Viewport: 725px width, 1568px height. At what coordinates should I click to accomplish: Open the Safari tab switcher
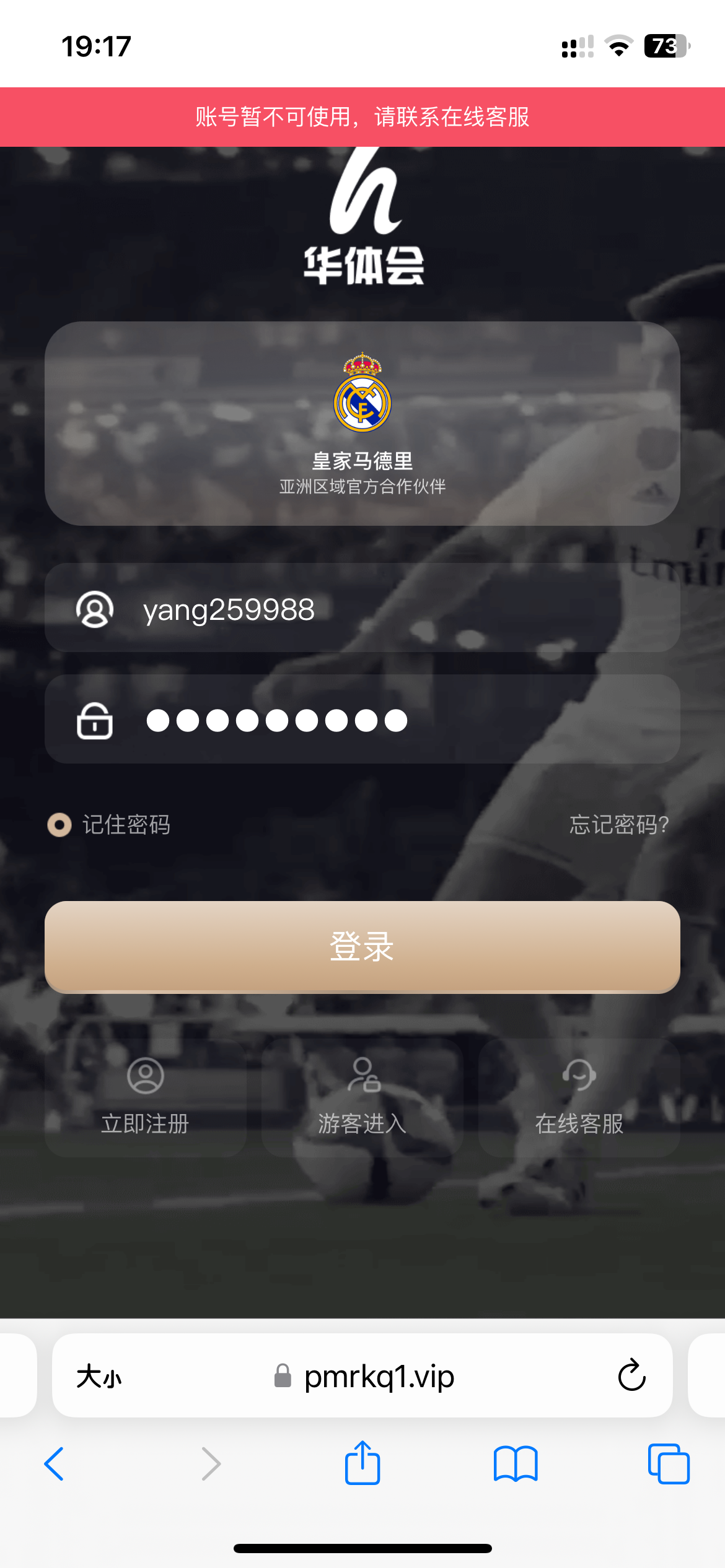[x=669, y=1463]
